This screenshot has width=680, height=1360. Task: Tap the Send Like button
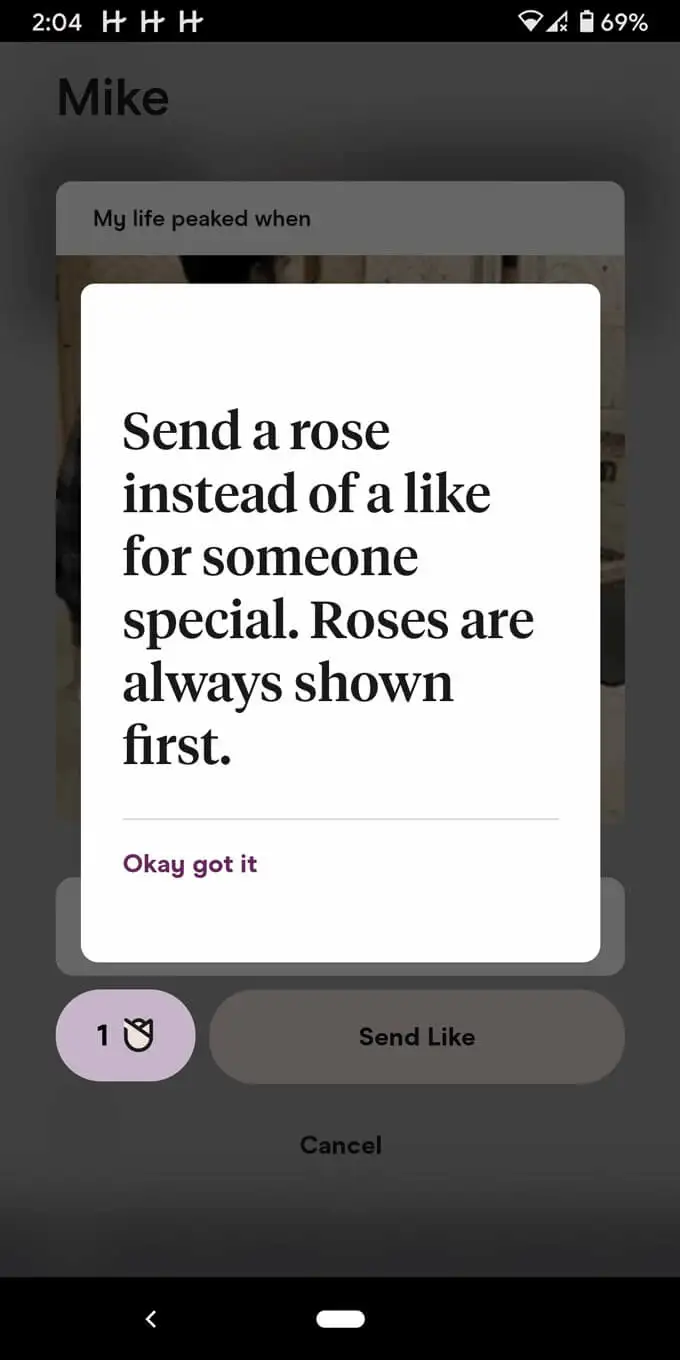[416, 1037]
